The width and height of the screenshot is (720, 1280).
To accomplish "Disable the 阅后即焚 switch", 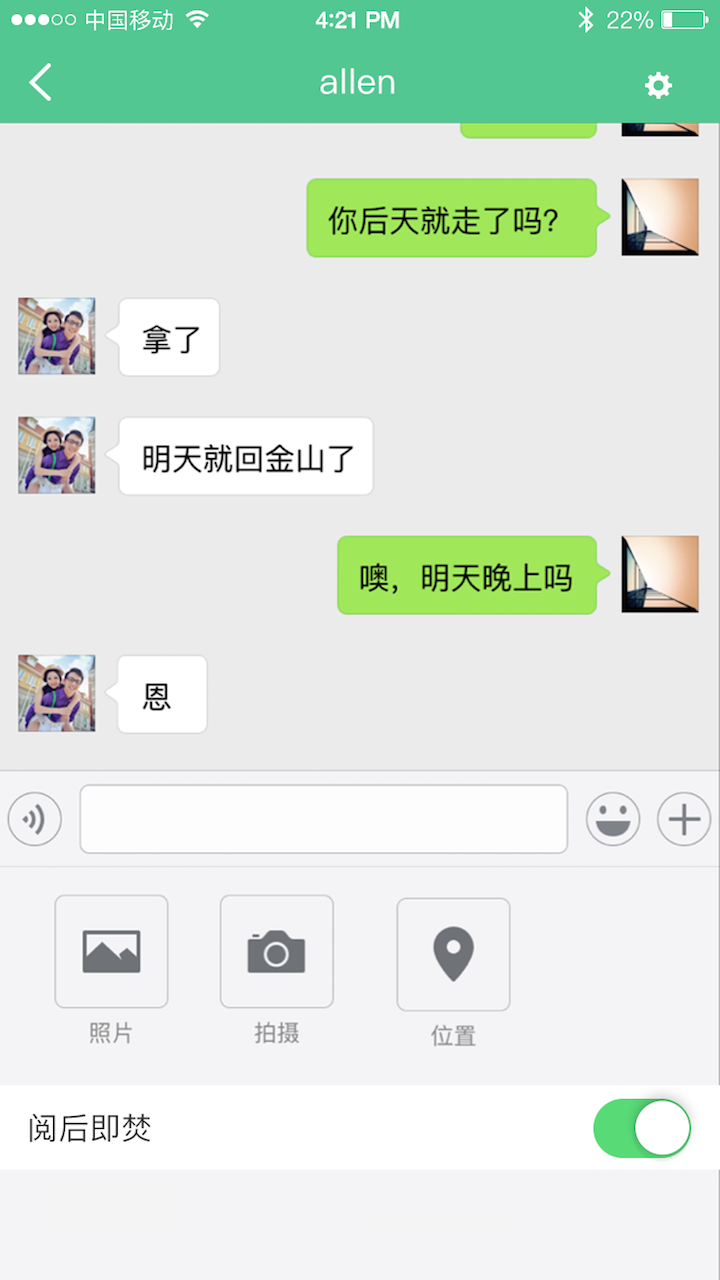I will [642, 1128].
